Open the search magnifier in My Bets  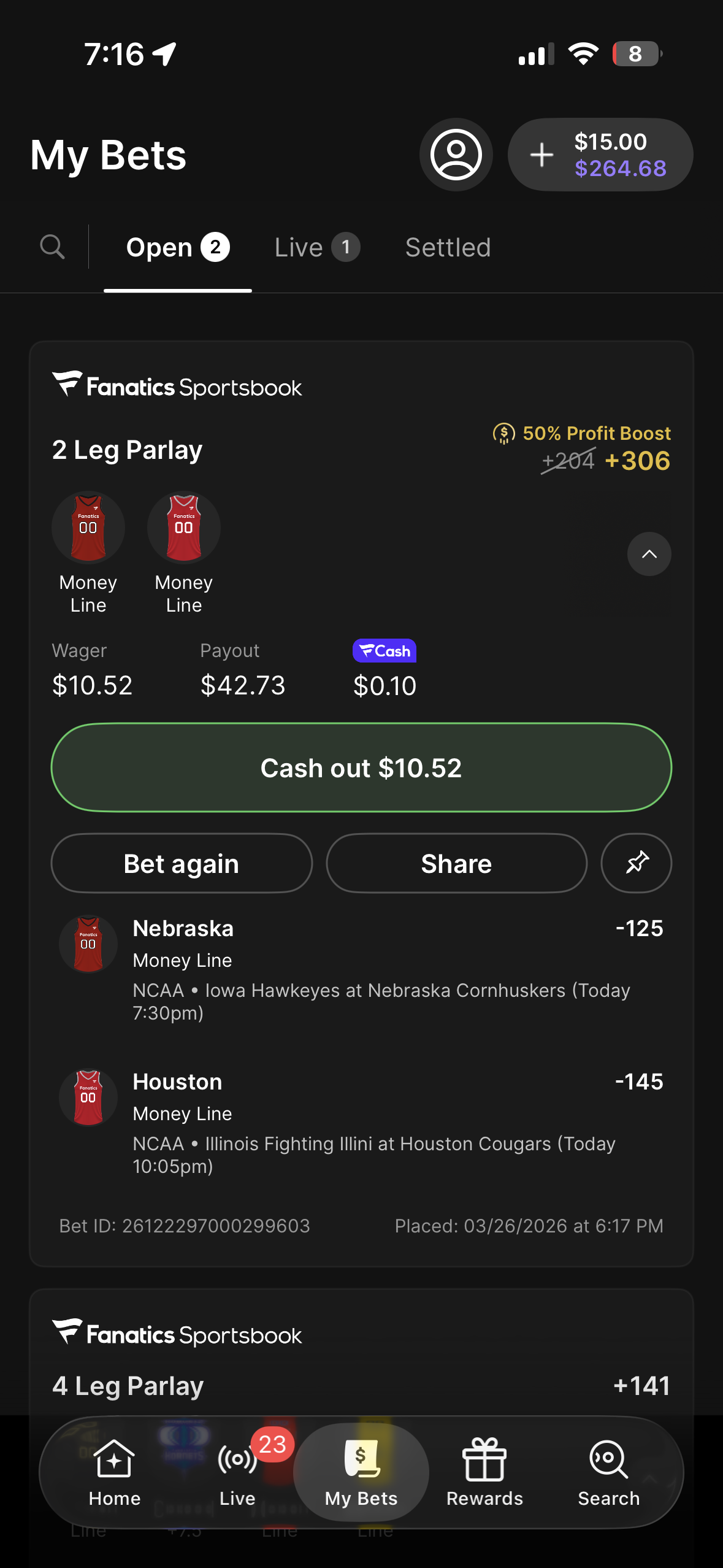(x=52, y=247)
